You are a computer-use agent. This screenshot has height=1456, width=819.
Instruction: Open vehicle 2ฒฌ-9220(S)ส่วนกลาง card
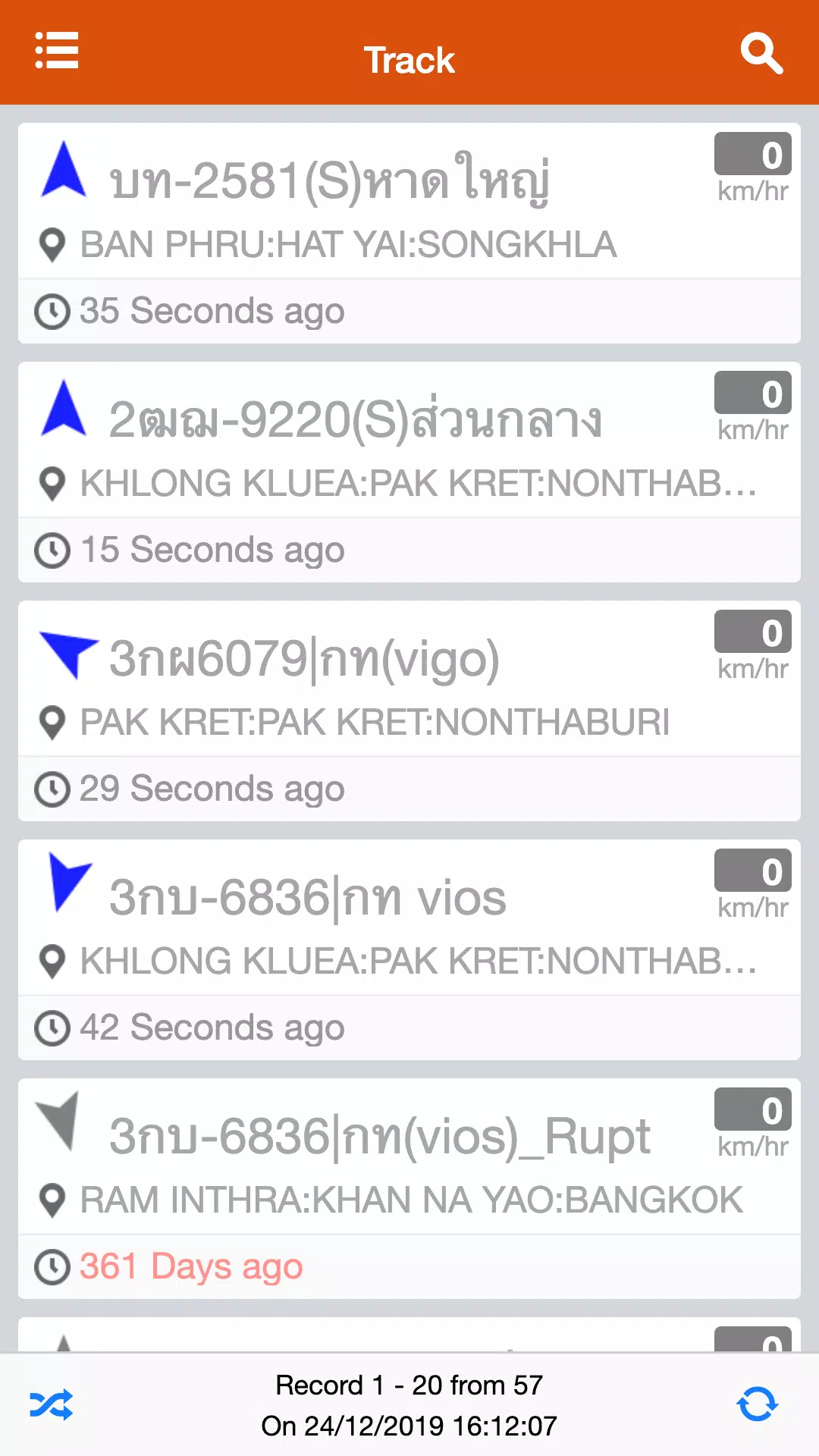[409, 472]
